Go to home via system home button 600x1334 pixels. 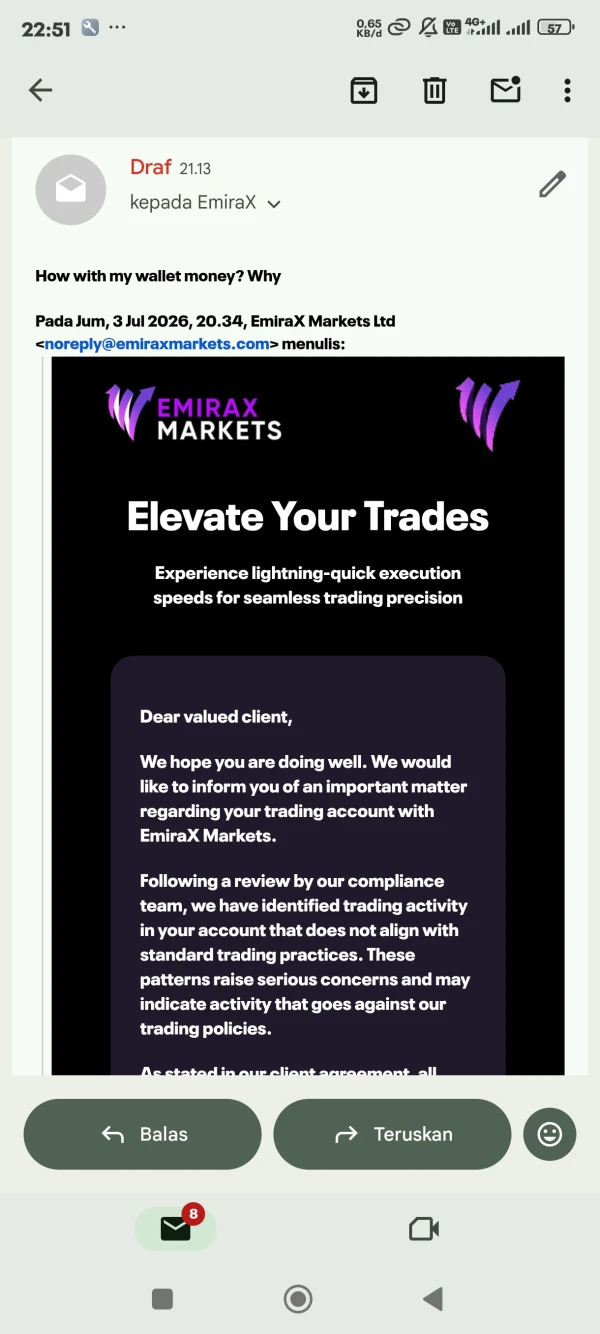(298, 1299)
